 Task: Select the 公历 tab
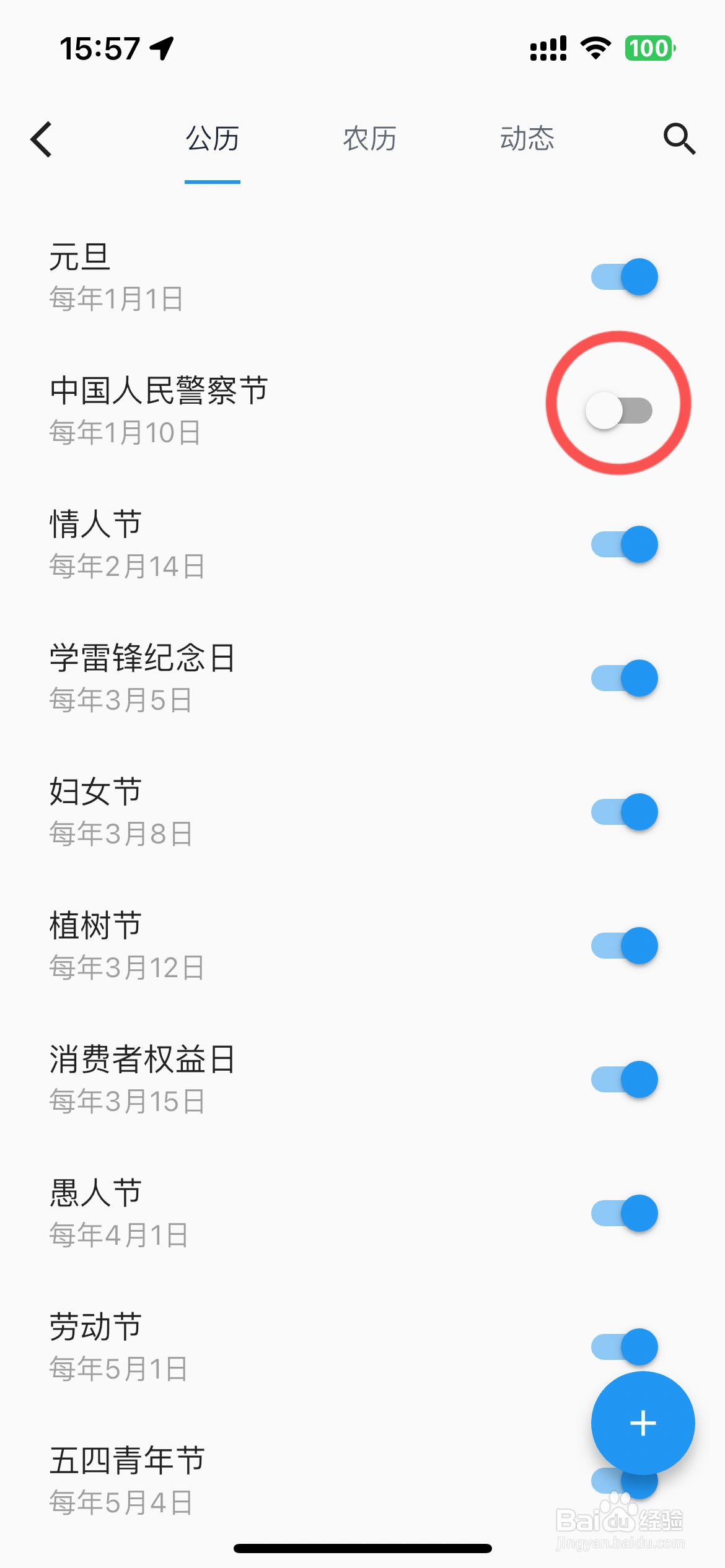[213, 139]
